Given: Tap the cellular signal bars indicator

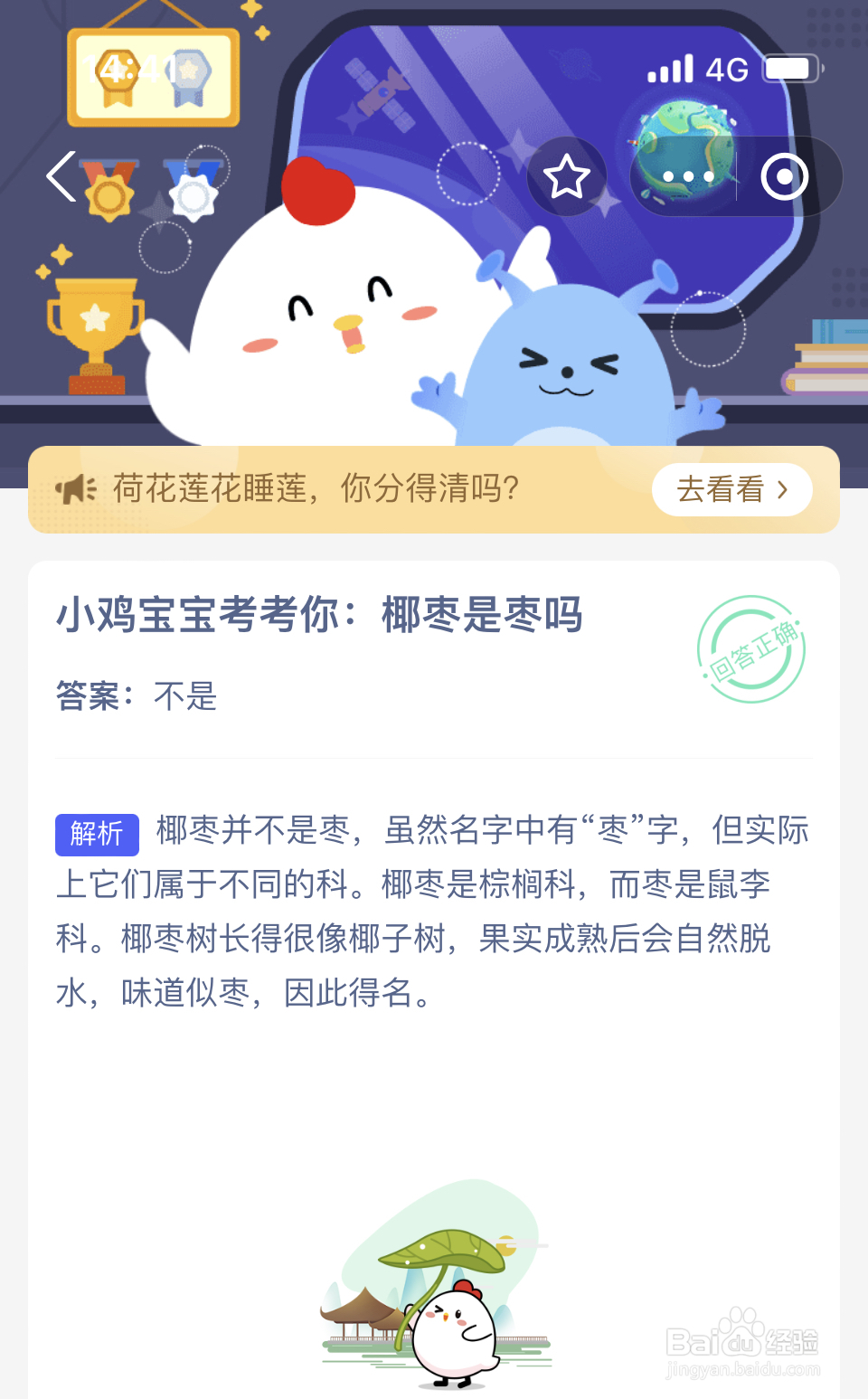Looking at the screenshot, I should [670, 68].
